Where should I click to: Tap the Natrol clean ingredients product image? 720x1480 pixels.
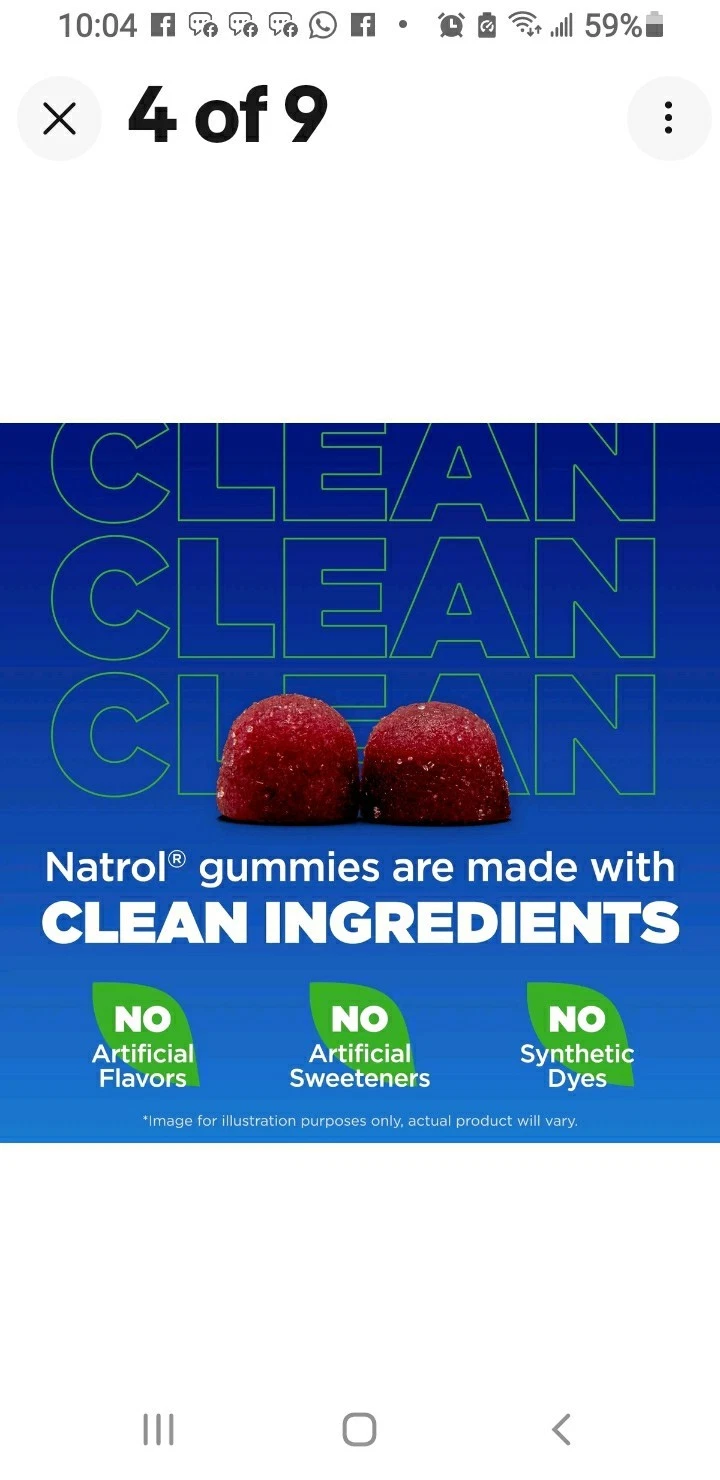pos(360,782)
